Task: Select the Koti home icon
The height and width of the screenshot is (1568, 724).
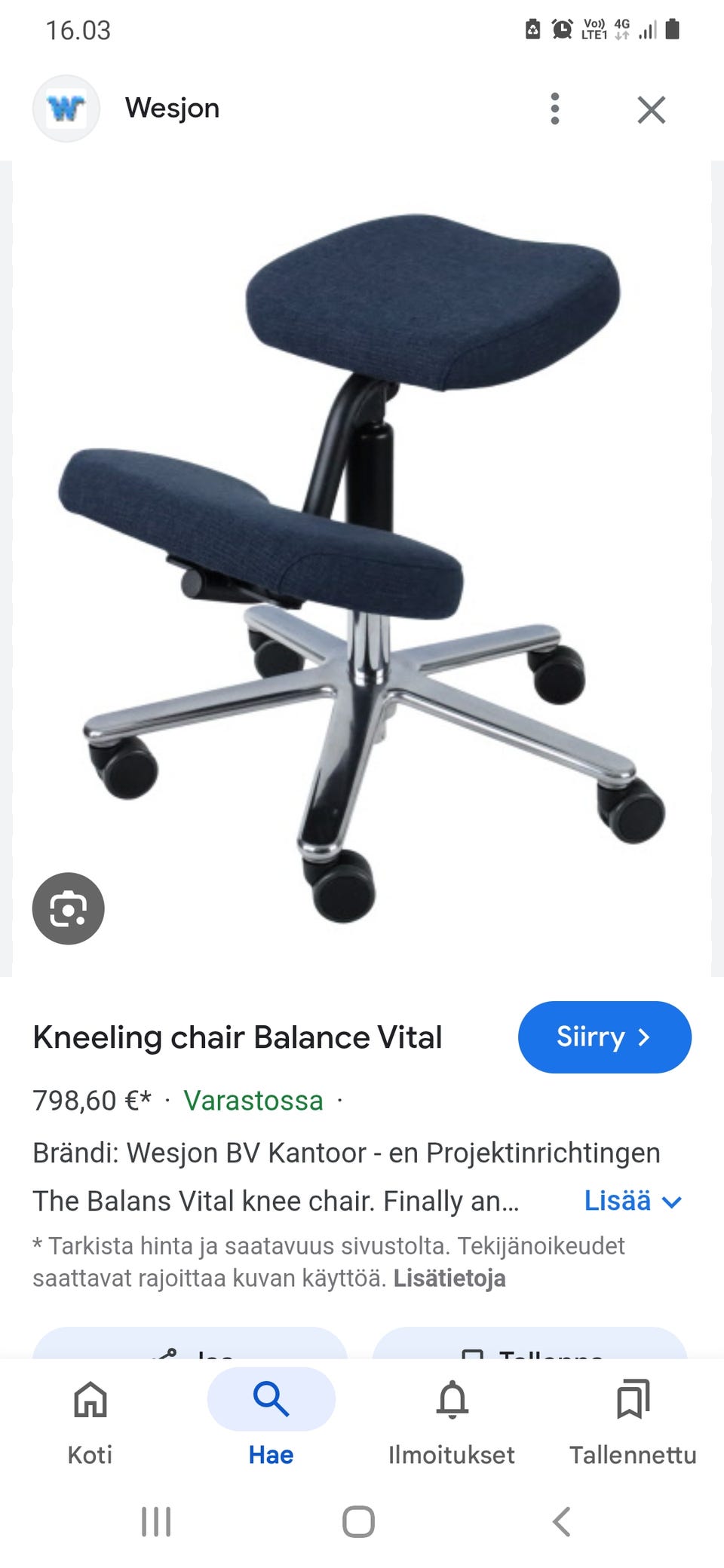Action: pos(89,1400)
